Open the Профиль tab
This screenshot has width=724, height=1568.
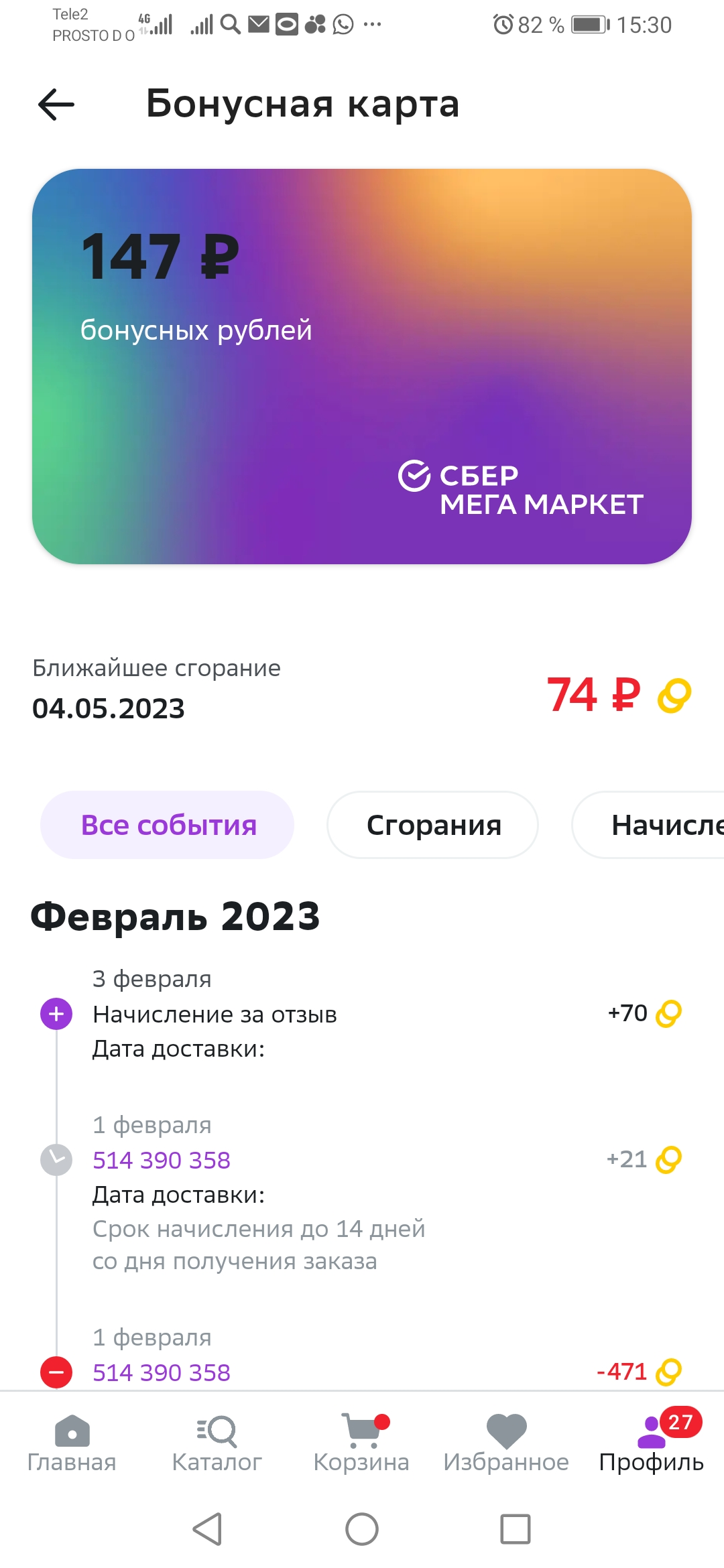coord(652,1443)
